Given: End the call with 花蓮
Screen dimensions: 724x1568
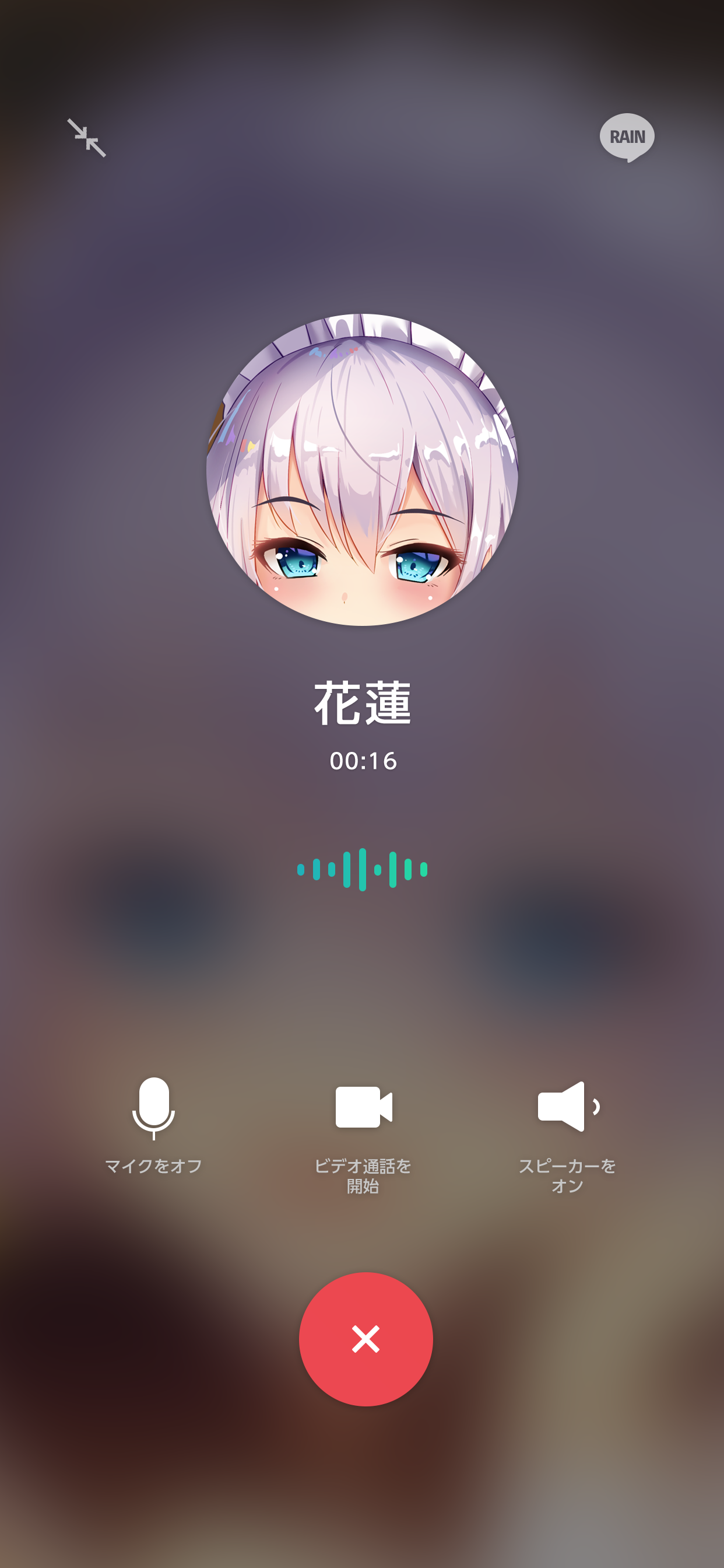Looking at the screenshot, I should coord(365,1339).
